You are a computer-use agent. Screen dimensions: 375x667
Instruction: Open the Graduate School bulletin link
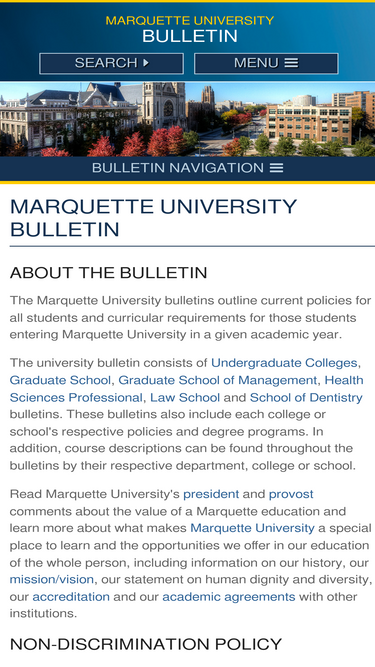point(60,380)
